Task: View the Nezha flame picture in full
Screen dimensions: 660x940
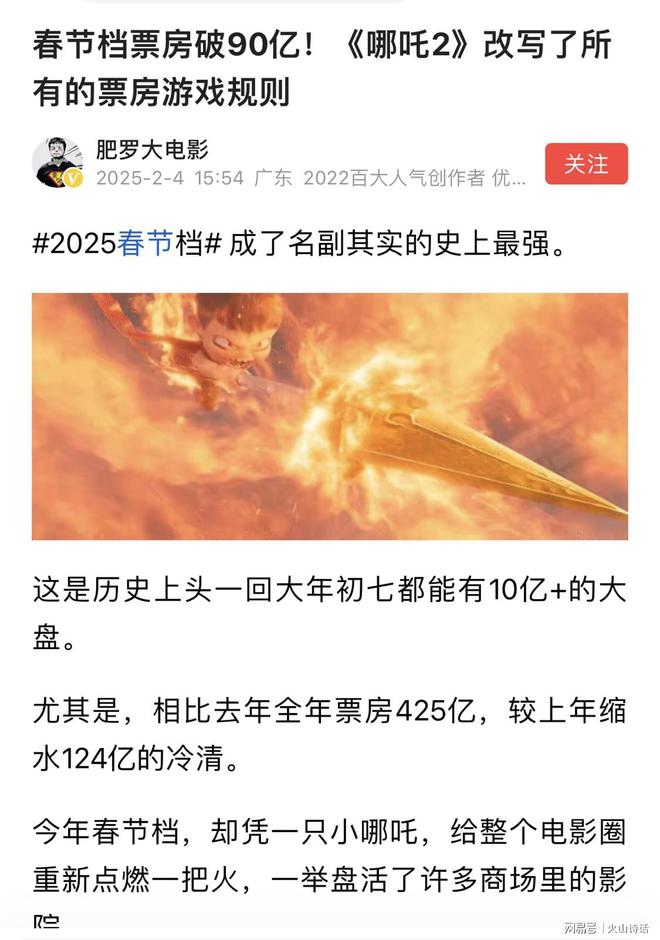Action: coord(330,416)
